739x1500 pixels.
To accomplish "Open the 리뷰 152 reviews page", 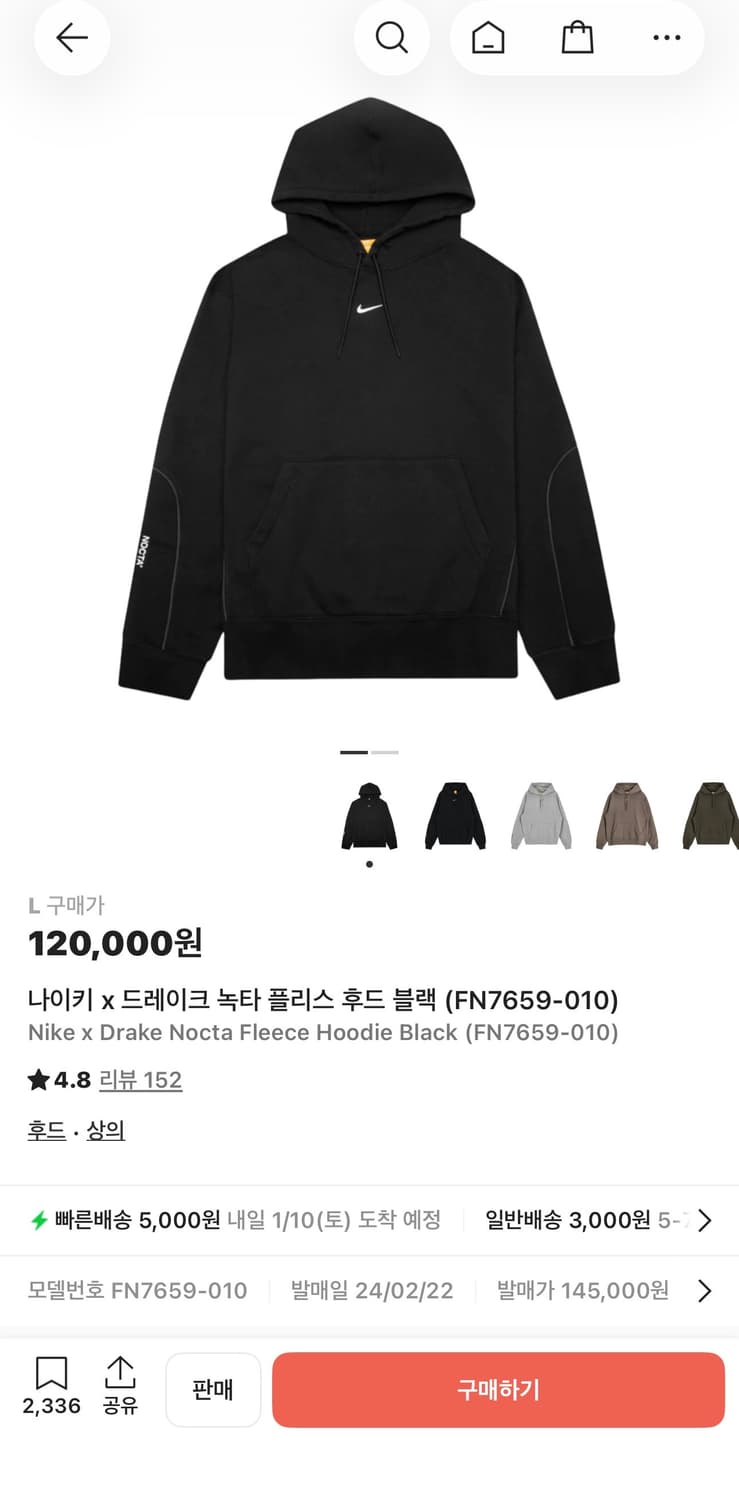I will (x=141, y=1080).
